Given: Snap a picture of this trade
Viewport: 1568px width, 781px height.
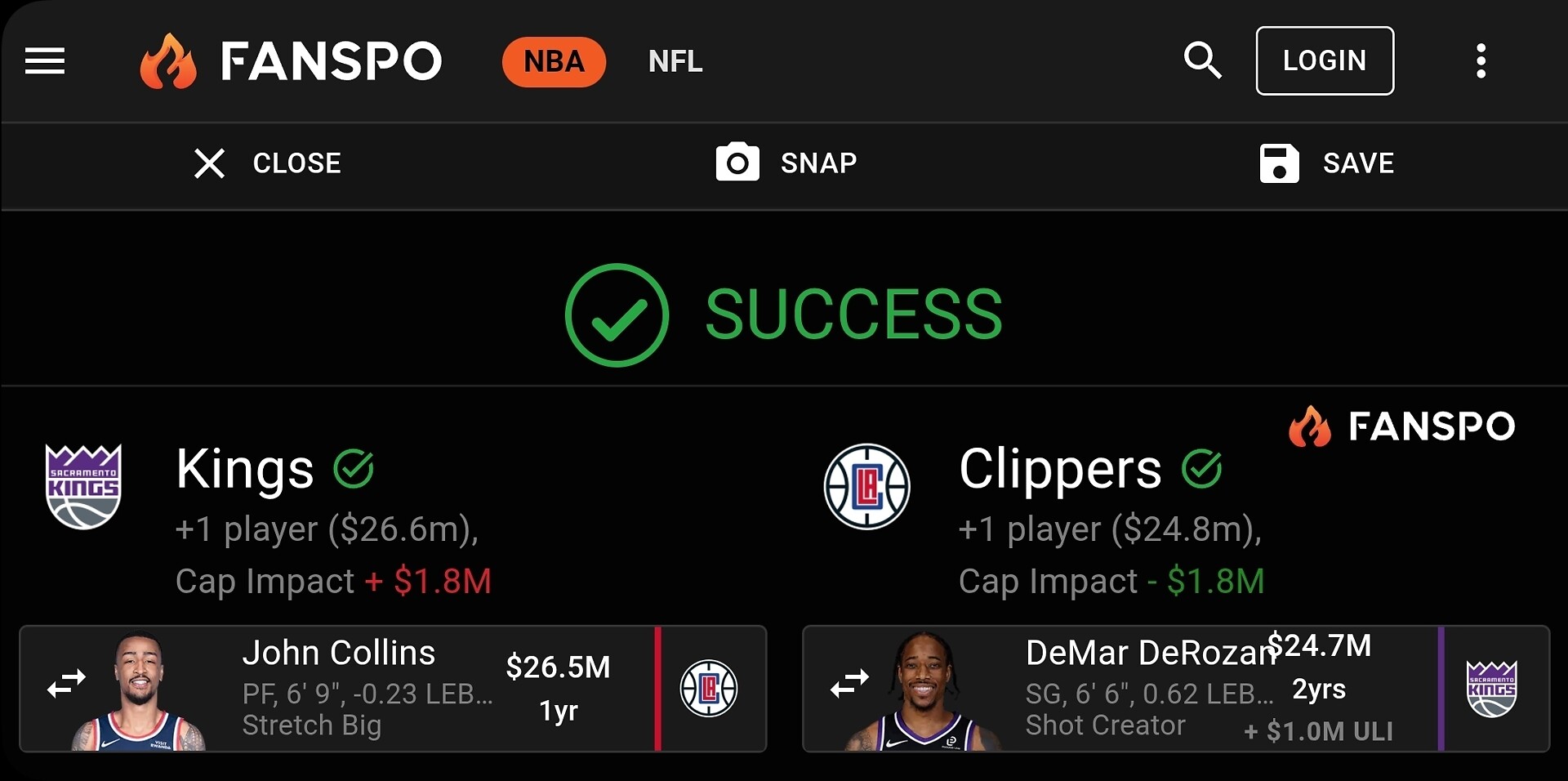Looking at the screenshot, I should coord(786,163).
